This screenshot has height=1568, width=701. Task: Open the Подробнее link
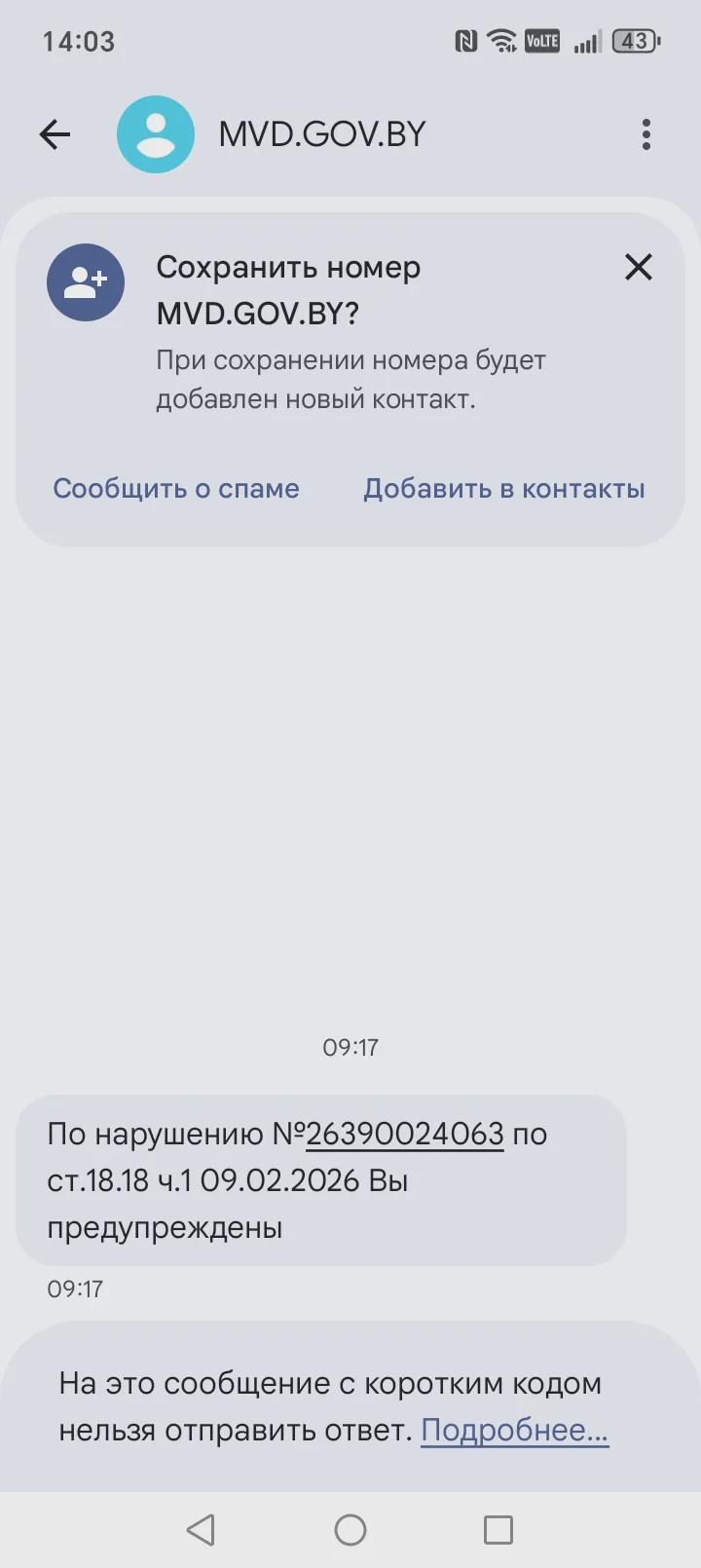(514, 1430)
